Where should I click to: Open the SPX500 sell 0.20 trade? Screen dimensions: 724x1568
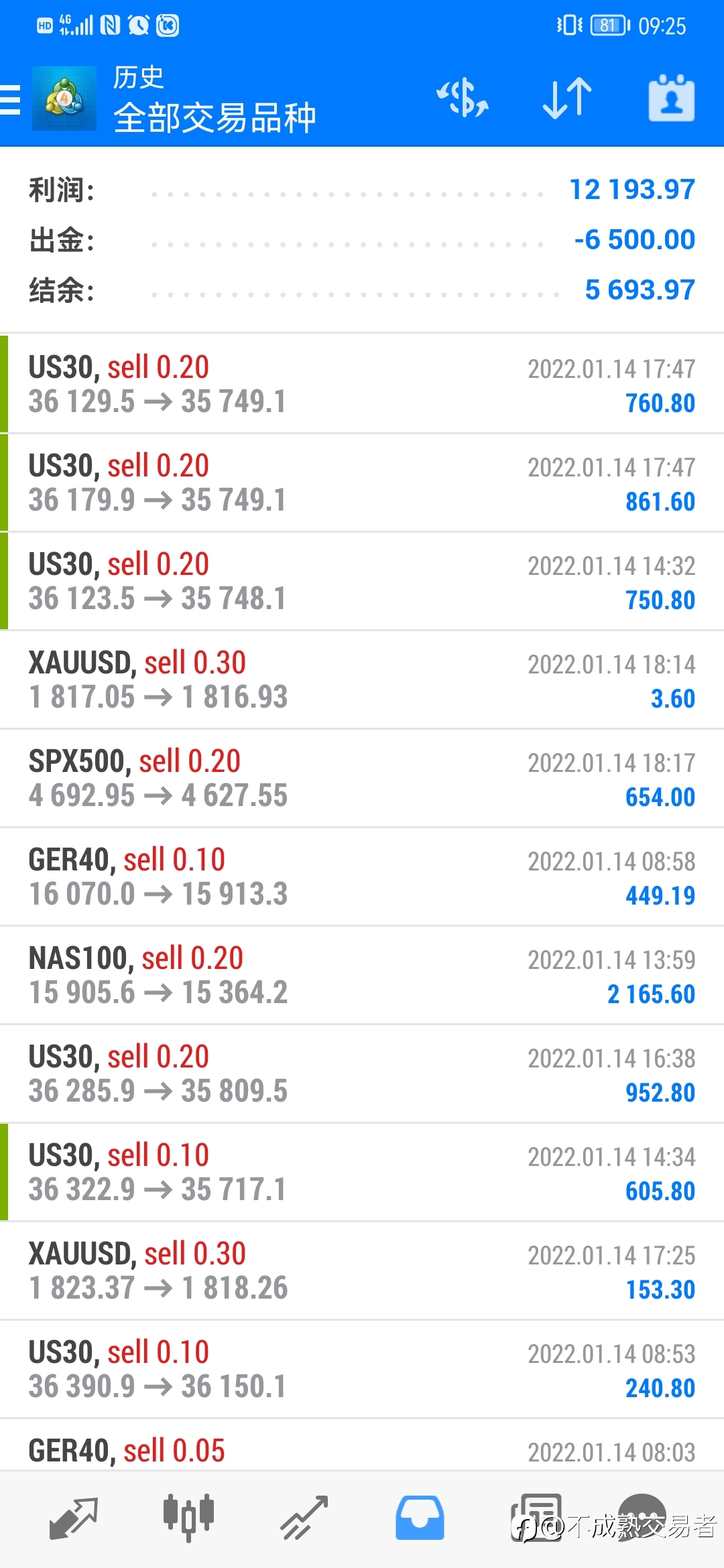362,778
